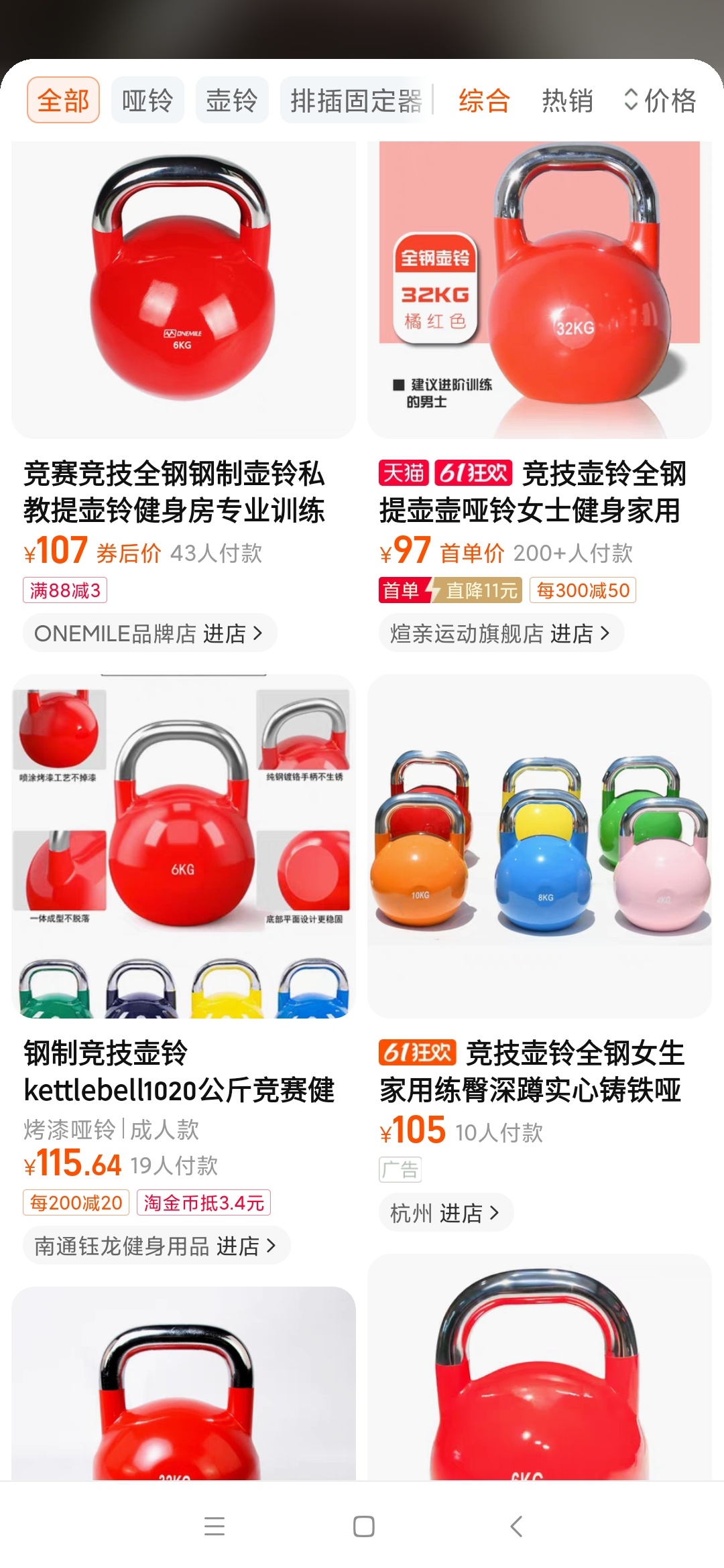Viewport: 724px width, 1568px height.
Task: Filter results by 哑铃
Action: pos(147,101)
